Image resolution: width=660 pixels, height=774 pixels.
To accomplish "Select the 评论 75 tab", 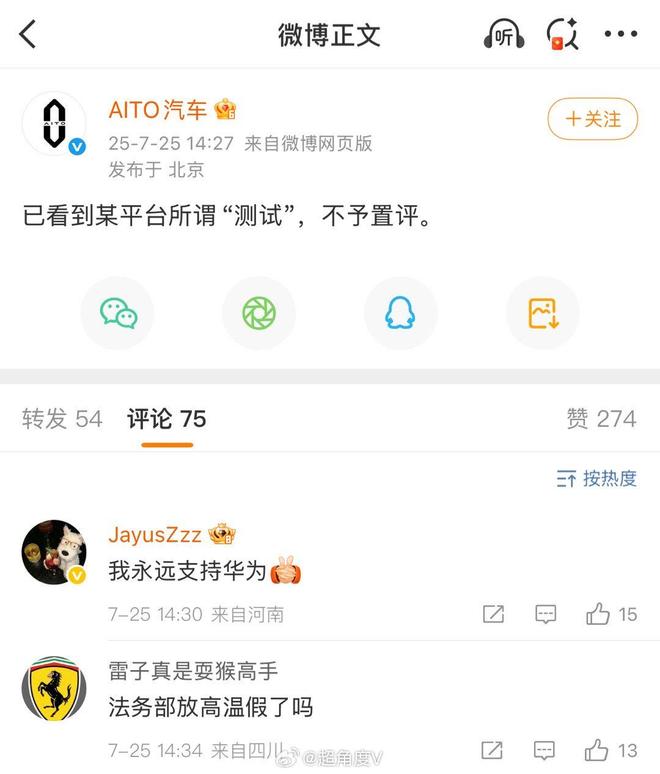I will pos(166,419).
